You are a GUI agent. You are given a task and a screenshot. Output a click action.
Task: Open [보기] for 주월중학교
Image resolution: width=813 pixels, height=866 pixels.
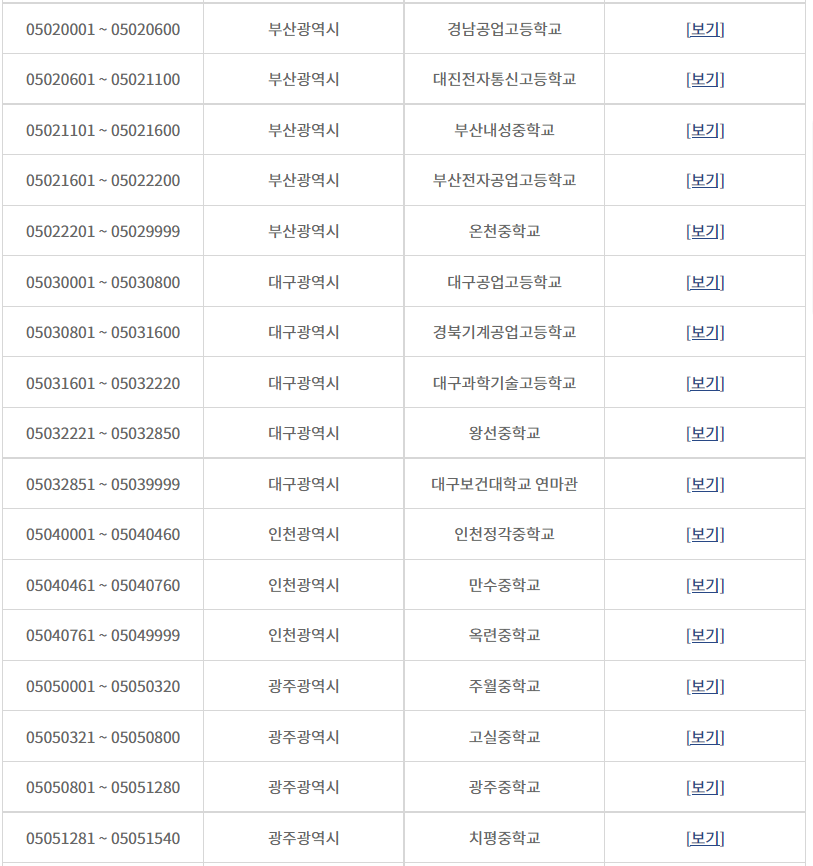(x=705, y=685)
